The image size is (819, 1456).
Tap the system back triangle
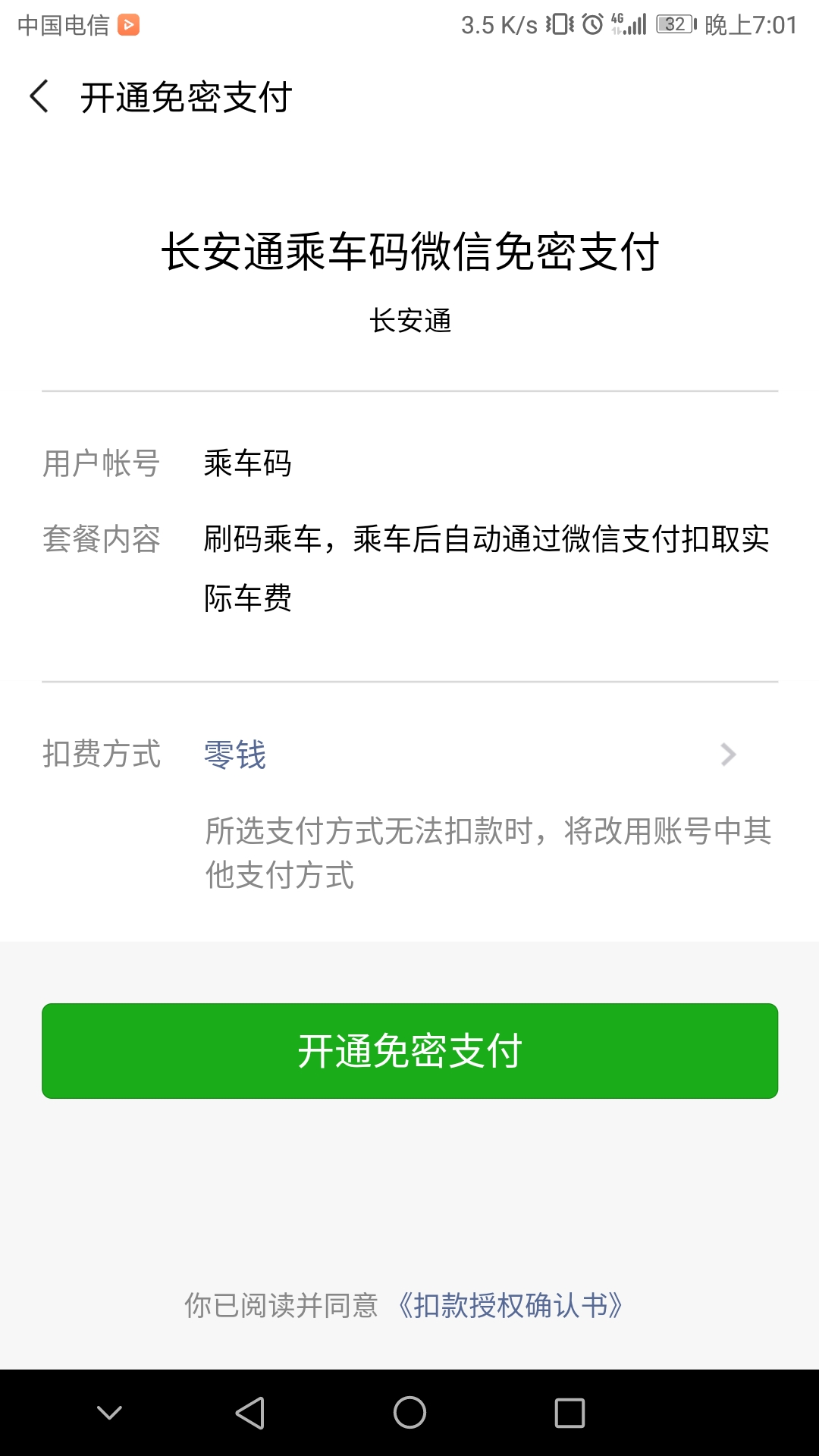pos(250,1413)
